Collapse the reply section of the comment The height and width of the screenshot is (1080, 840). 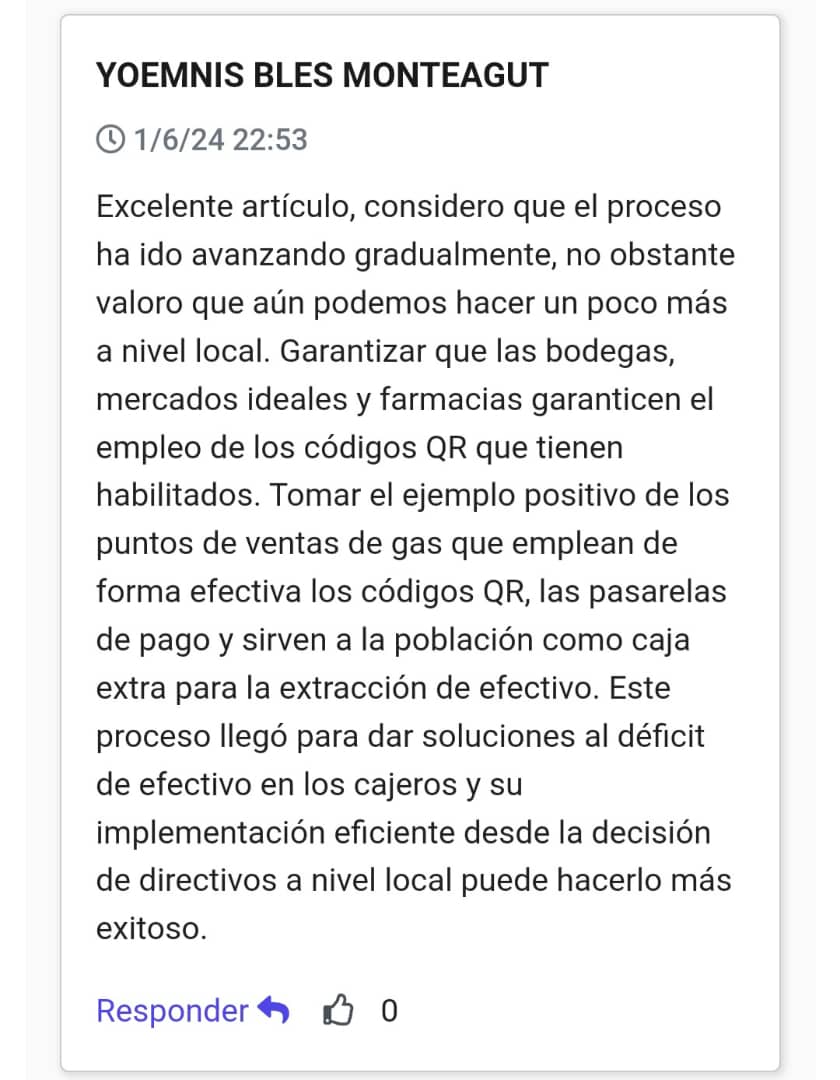pyautogui.click(x=171, y=1011)
